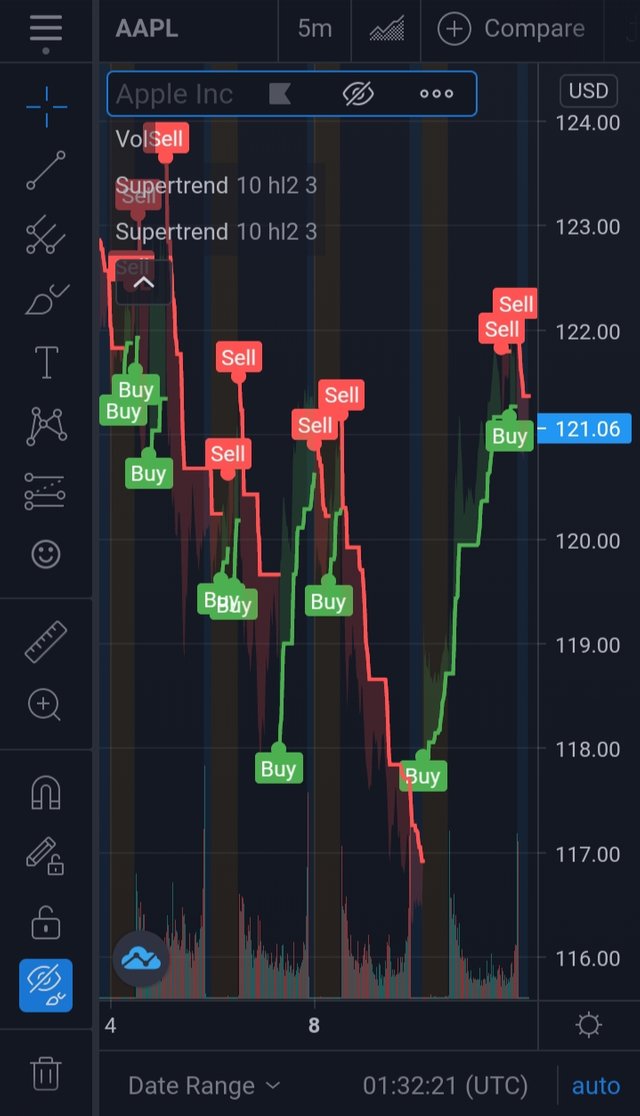Screen dimensions: 640x1116
Task: Open the chart style selector
Action: (x=387, y=29)
